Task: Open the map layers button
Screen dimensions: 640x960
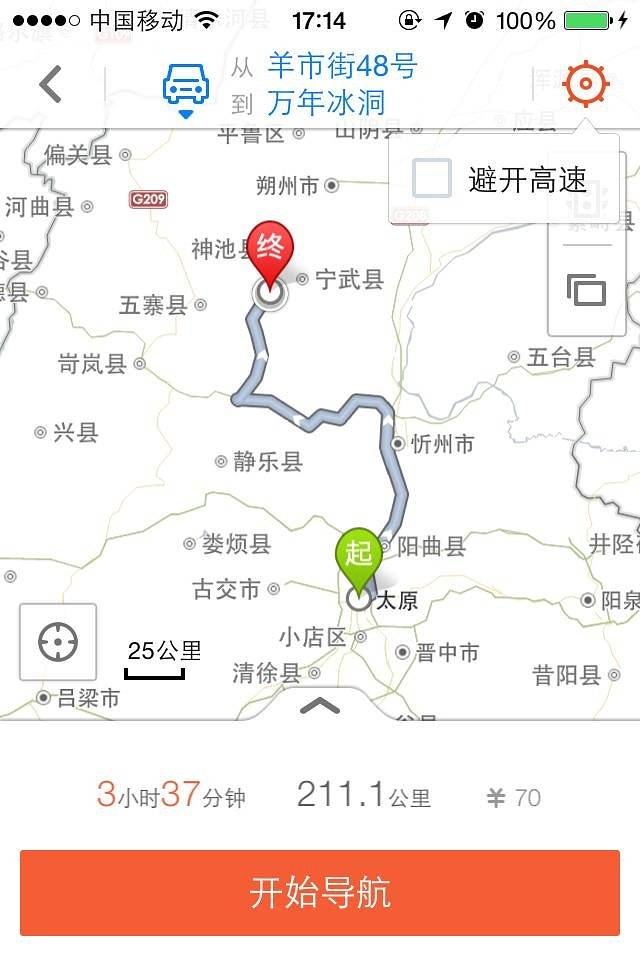Action: pos(587,290)
